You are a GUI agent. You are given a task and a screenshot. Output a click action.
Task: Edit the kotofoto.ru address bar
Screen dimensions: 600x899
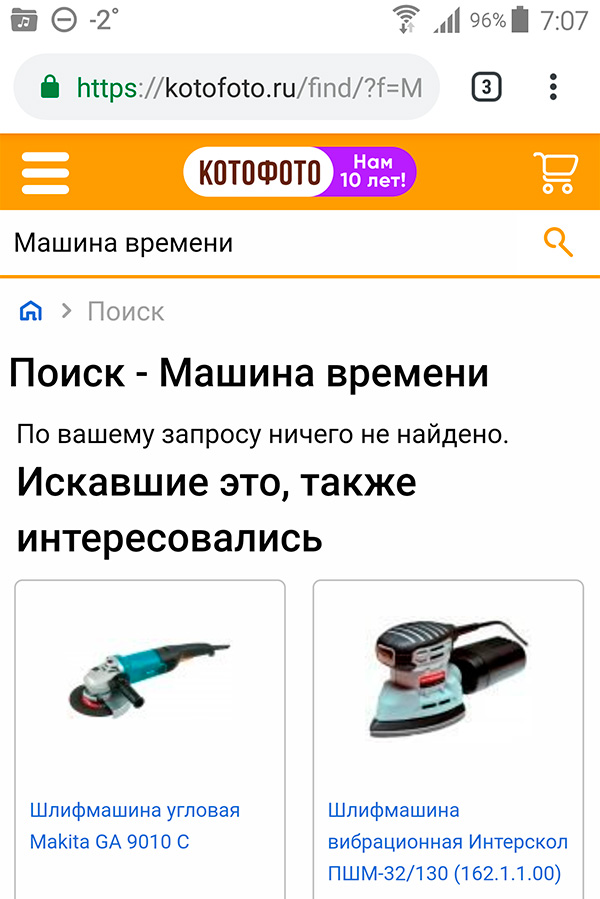(248, 88)
